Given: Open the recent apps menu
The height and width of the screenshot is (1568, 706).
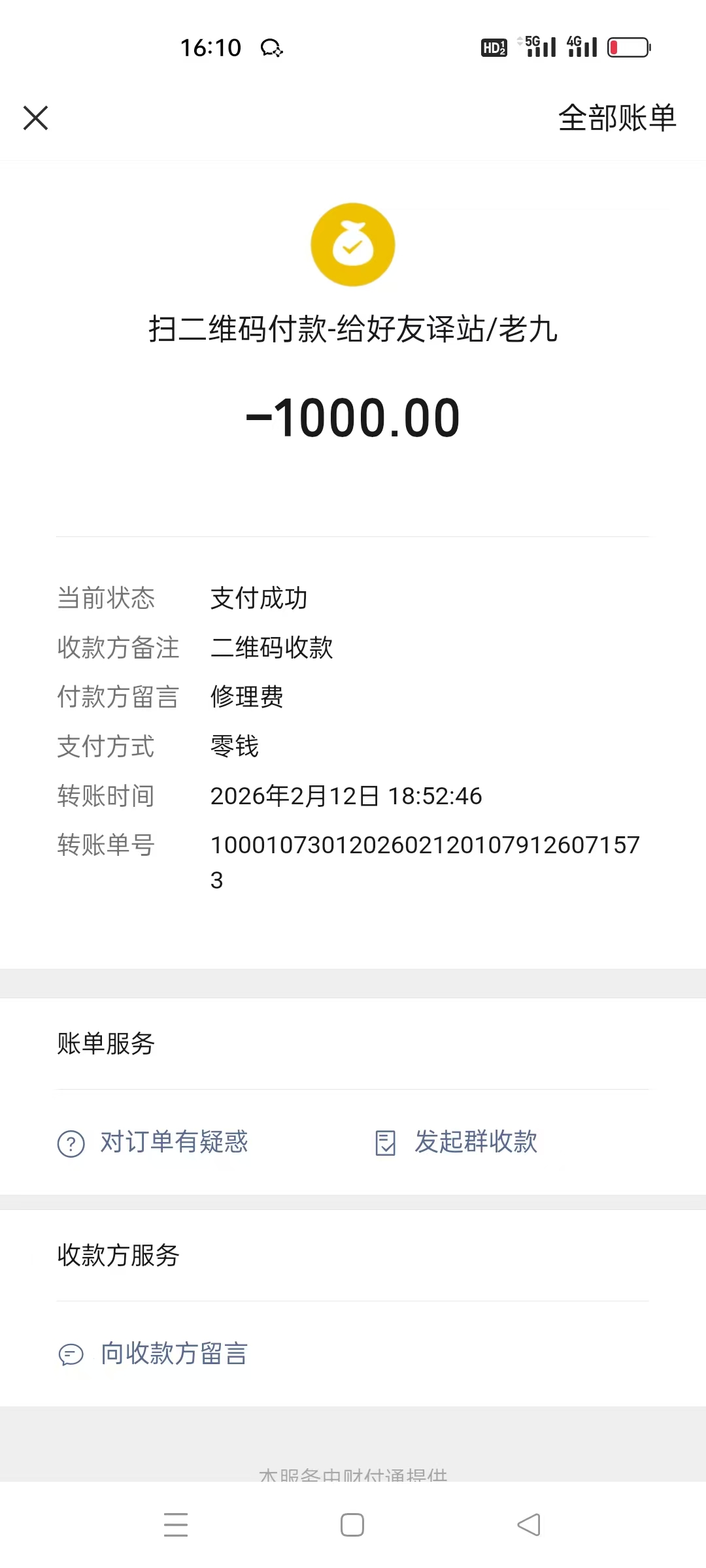Looking at the screenshot, I should click(176, 1525).
